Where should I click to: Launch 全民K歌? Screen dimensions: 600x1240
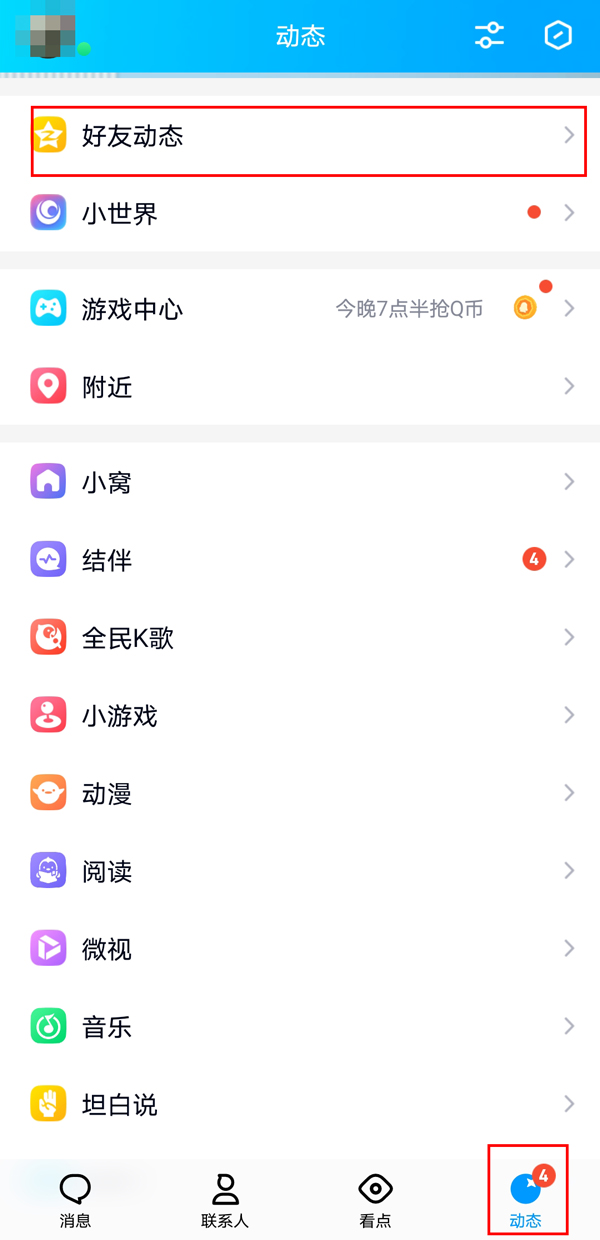coord(300,638)
